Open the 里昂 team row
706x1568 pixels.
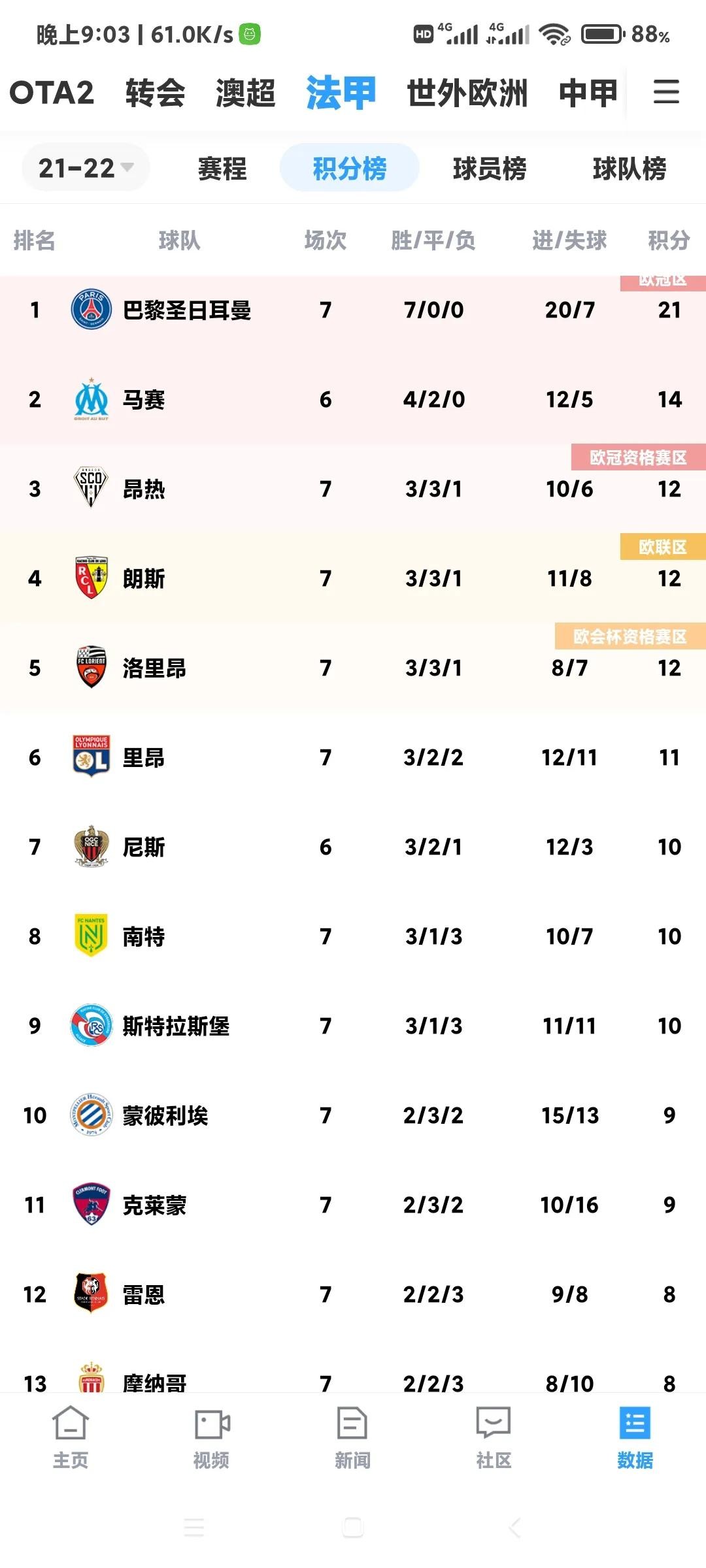(x=353, y=757)
